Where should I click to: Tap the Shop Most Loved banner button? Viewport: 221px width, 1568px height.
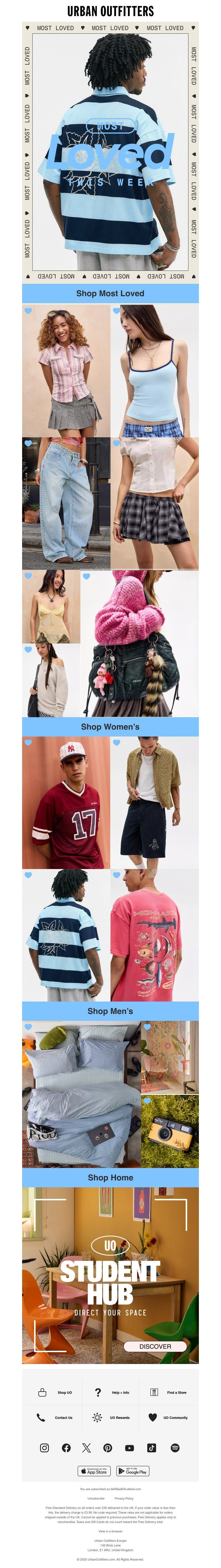pos(110,293)
